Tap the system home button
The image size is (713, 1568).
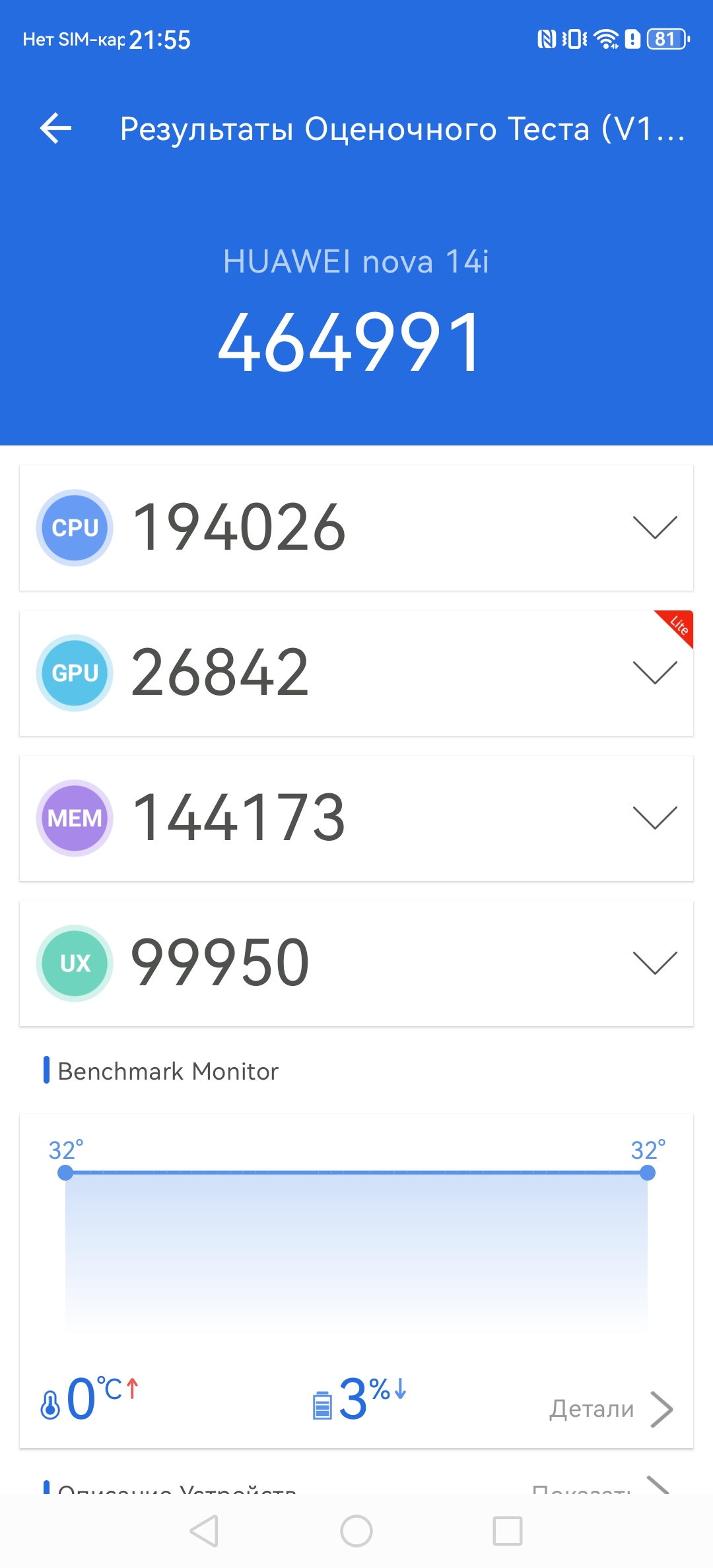coord(356,1531)
